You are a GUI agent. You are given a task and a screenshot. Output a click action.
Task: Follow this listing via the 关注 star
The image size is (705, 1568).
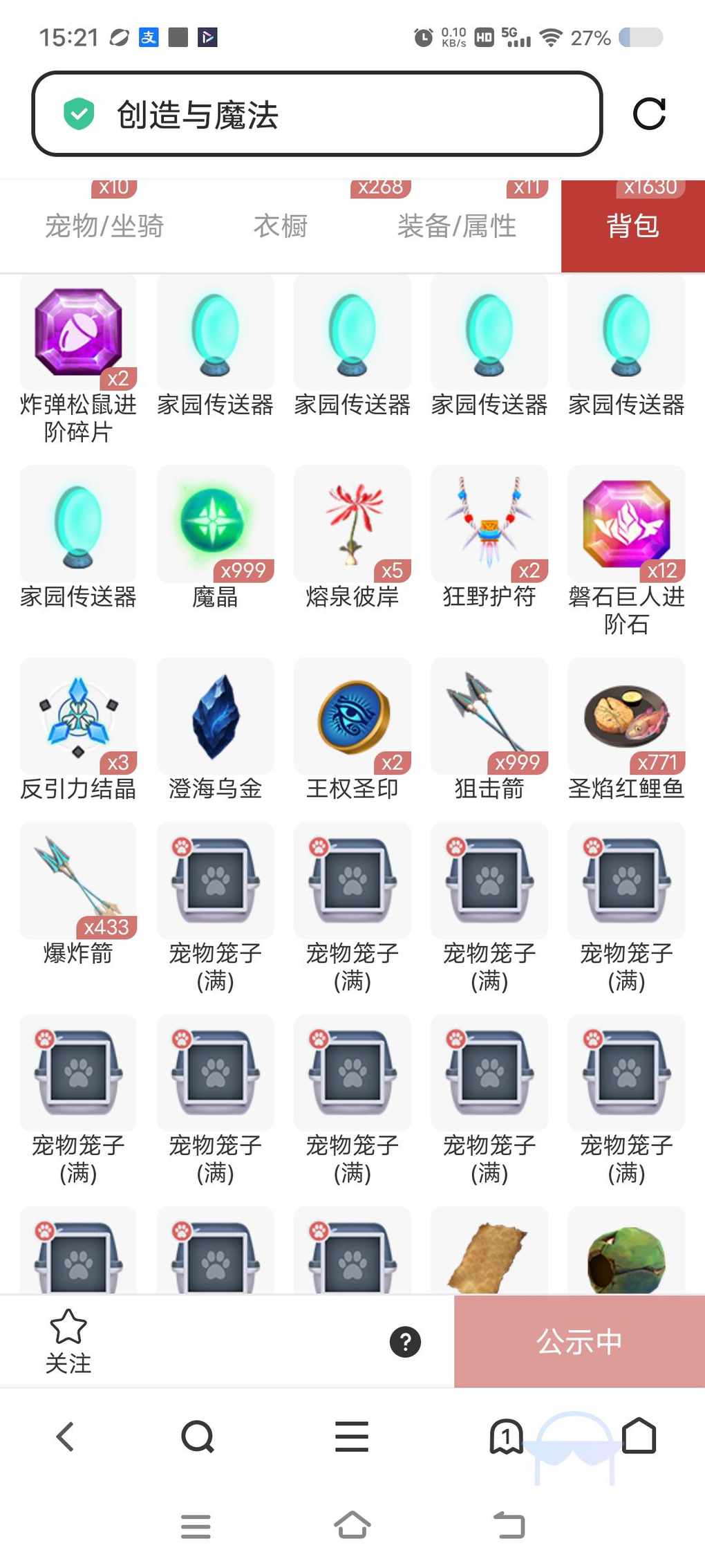click(68, 1340)
